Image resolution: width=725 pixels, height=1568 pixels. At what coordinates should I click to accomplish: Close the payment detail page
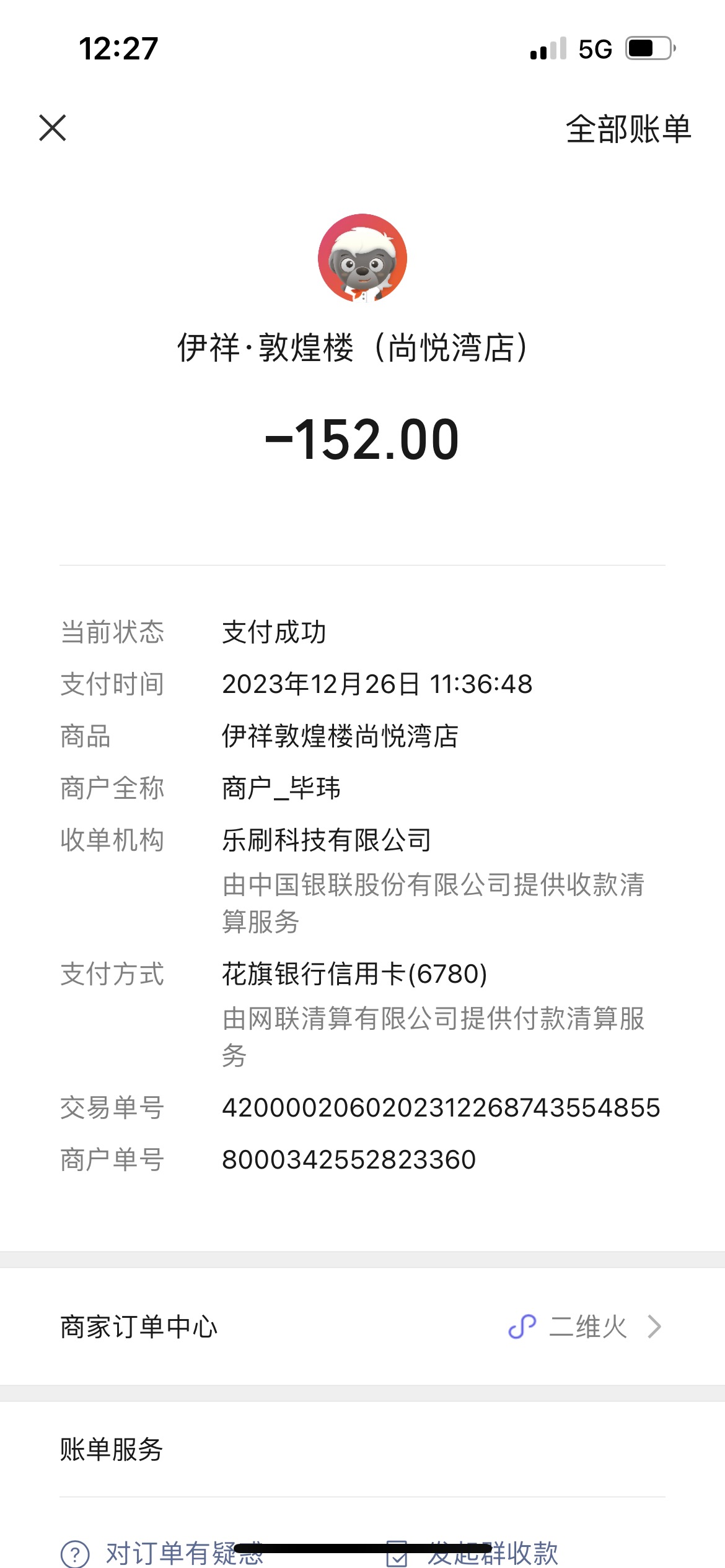click(53, 128)
